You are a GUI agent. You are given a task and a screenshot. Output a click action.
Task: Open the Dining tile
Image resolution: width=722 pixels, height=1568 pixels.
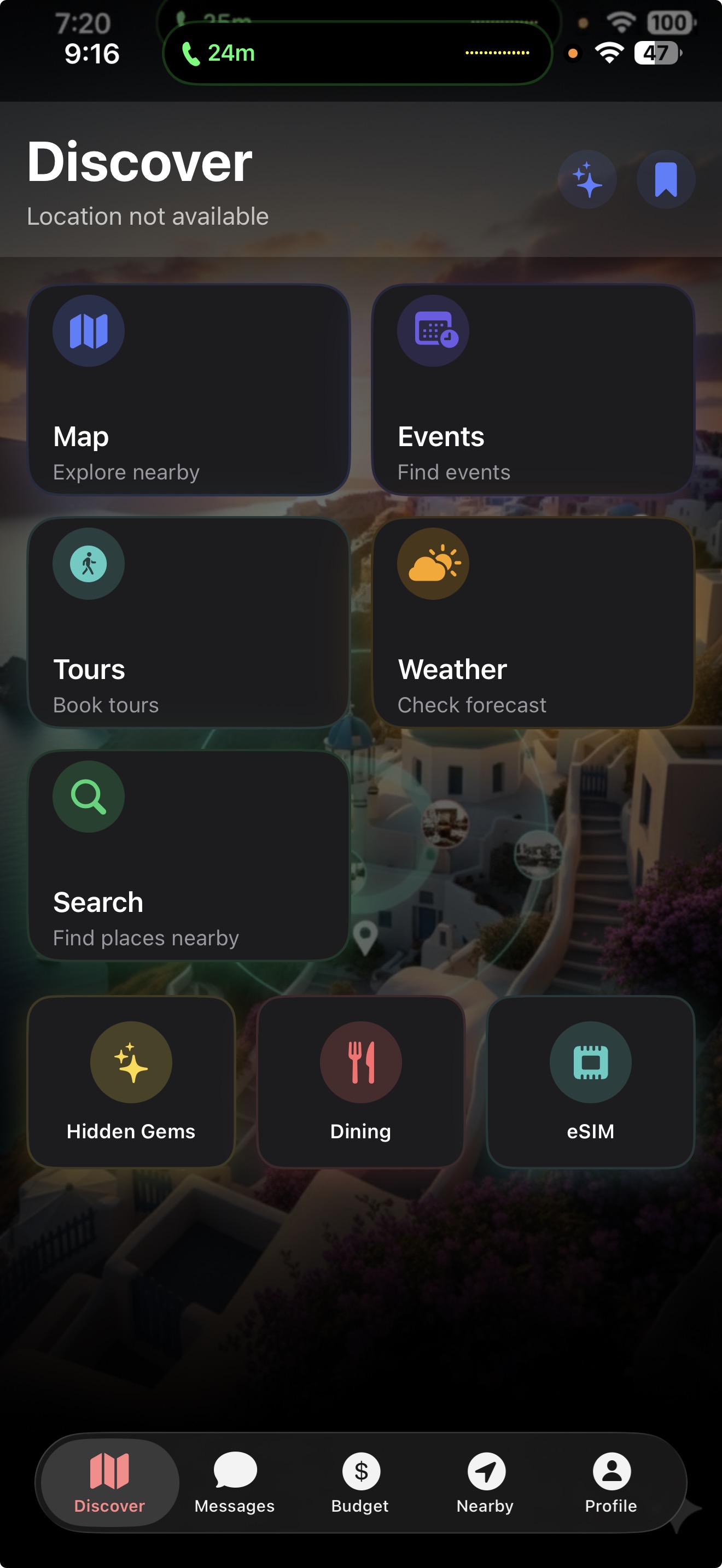(360, 1081)
